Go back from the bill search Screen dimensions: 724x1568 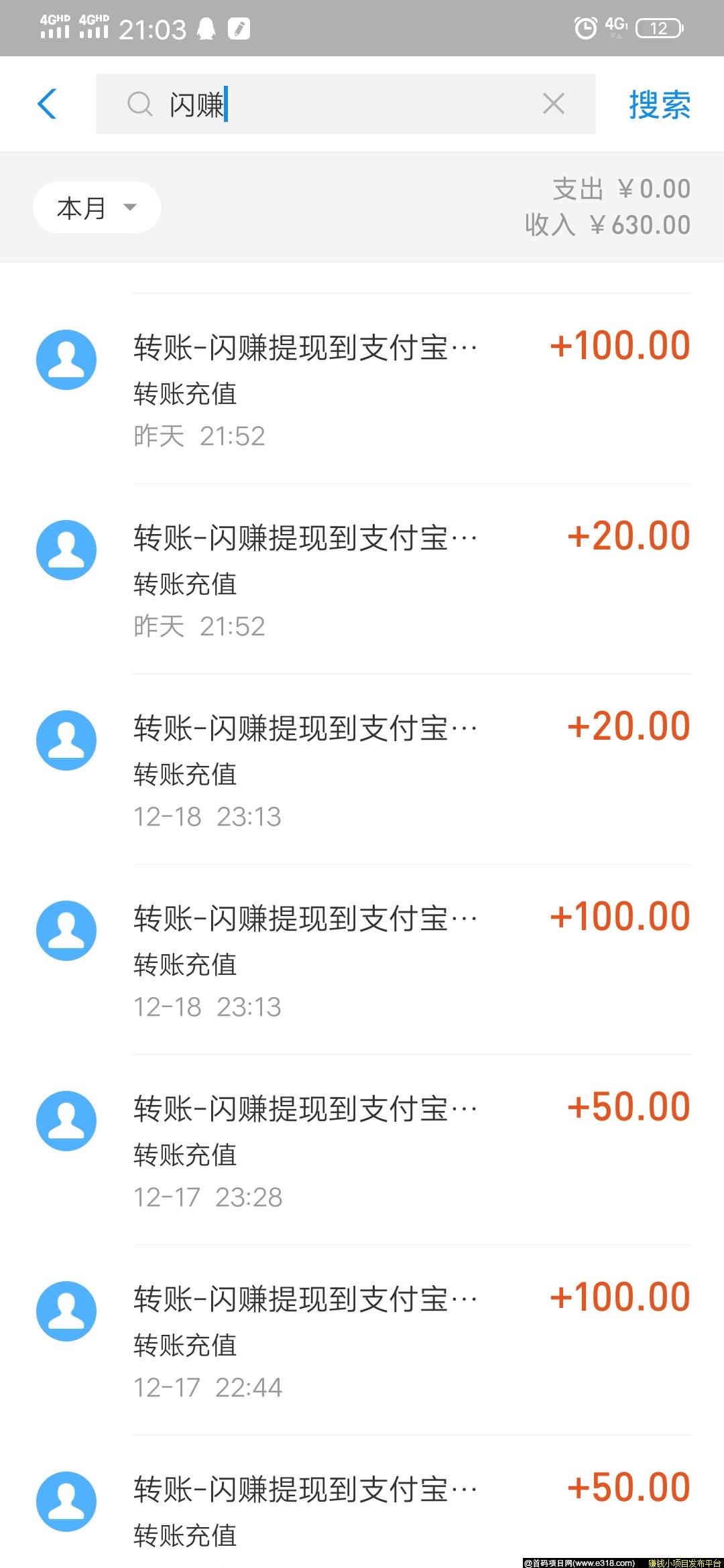(x=47, y=104)
